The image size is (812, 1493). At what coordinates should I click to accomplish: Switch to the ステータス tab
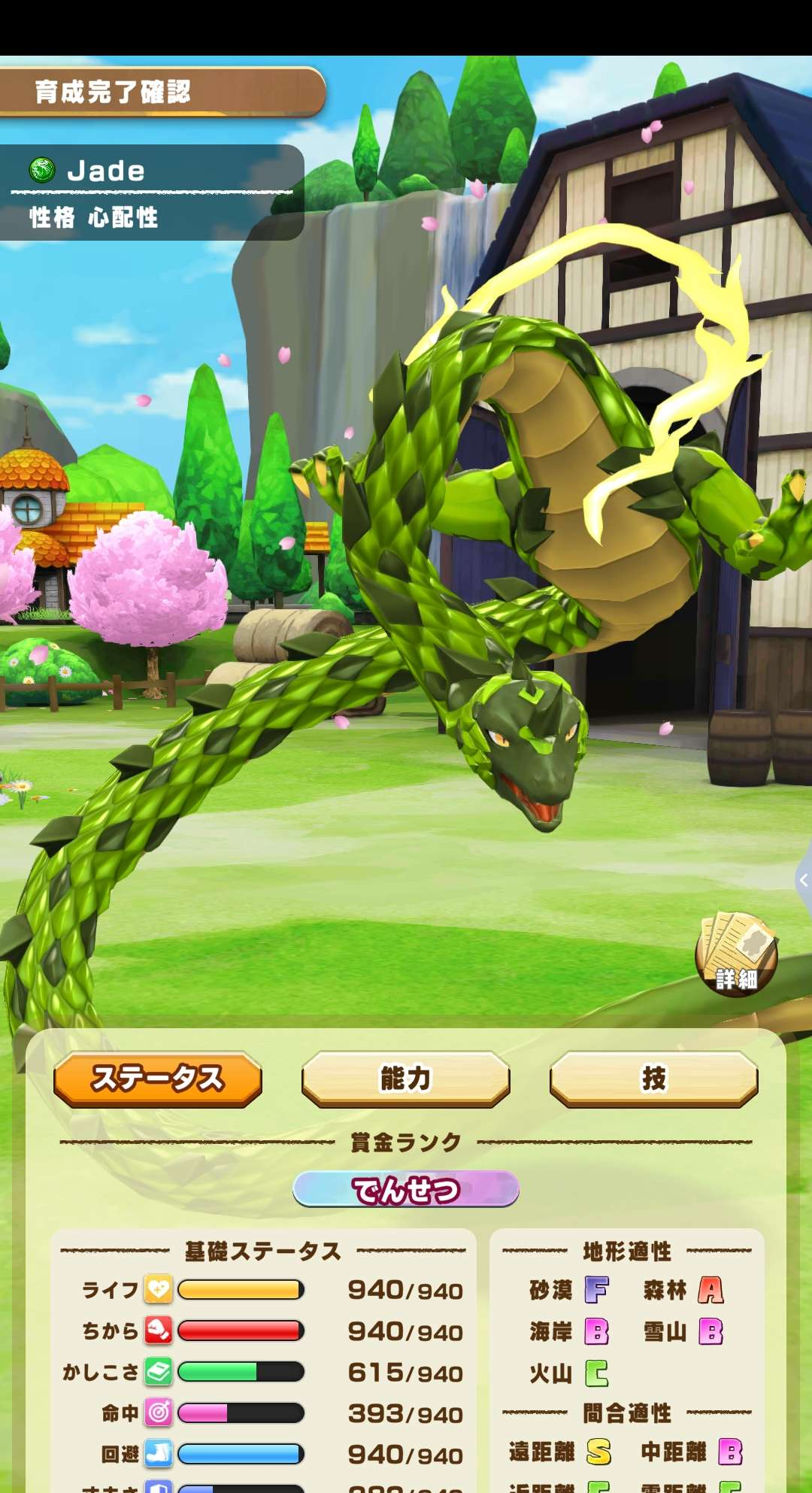pos(158,1079)
